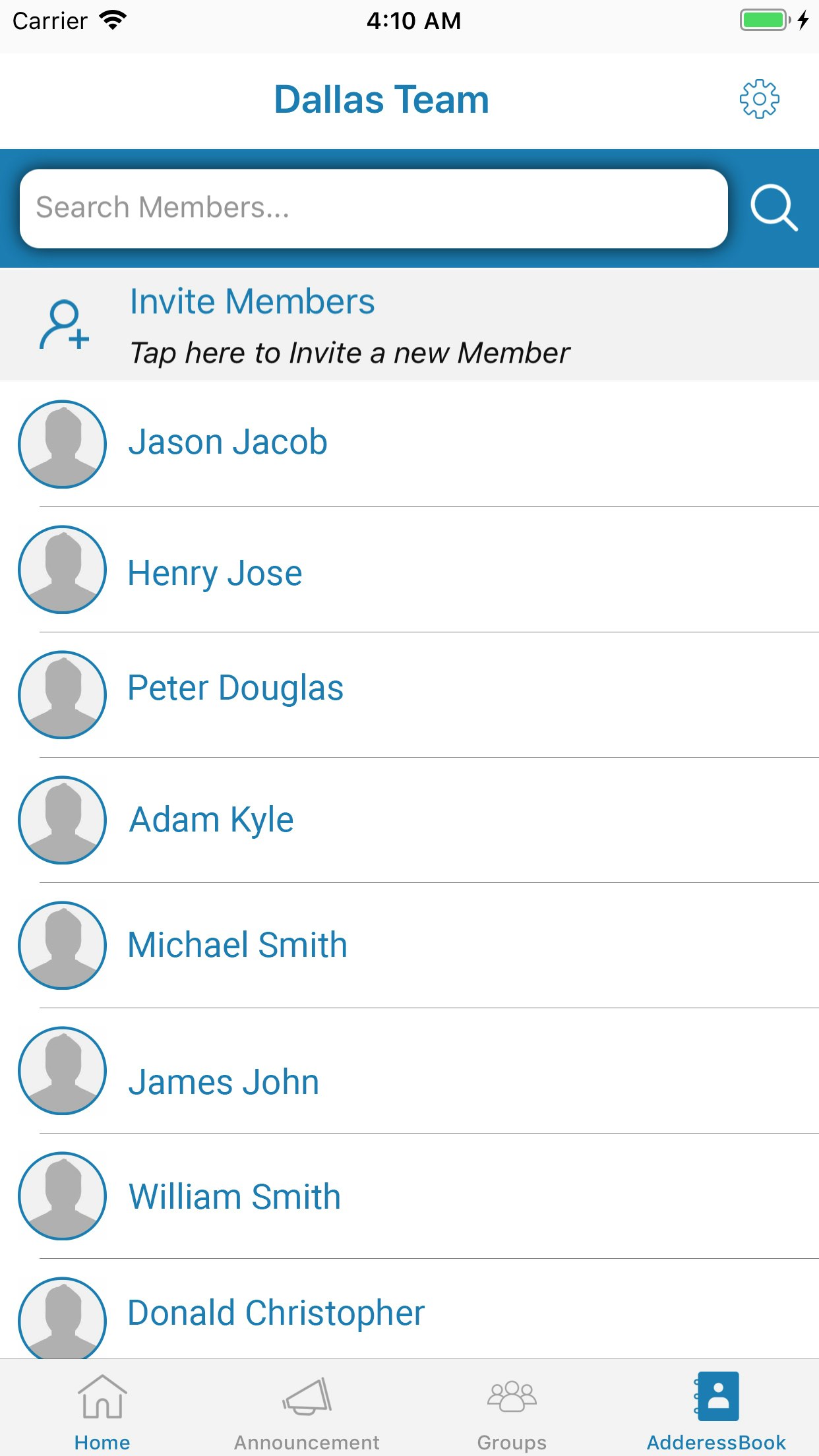819x1456 pixels.
Task: Open Donald Christopher's contact
Action: point(409,1309)
